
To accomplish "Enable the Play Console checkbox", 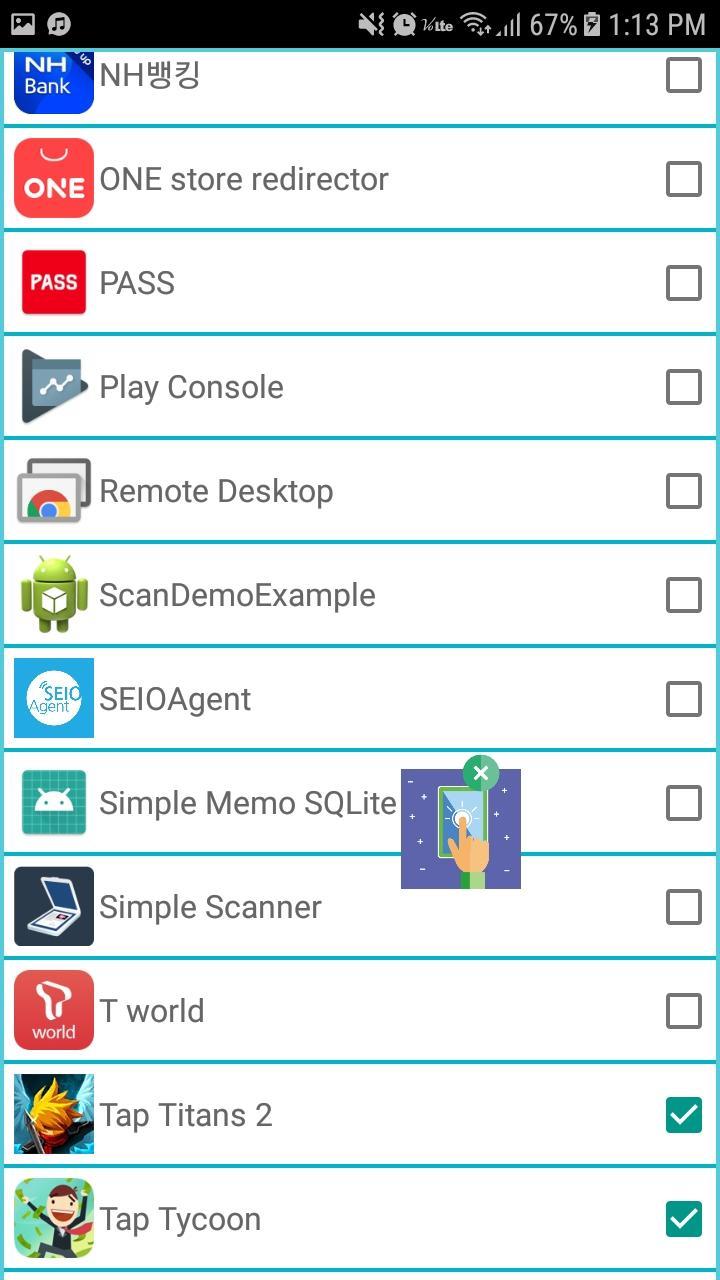I will tap(684, 387).
